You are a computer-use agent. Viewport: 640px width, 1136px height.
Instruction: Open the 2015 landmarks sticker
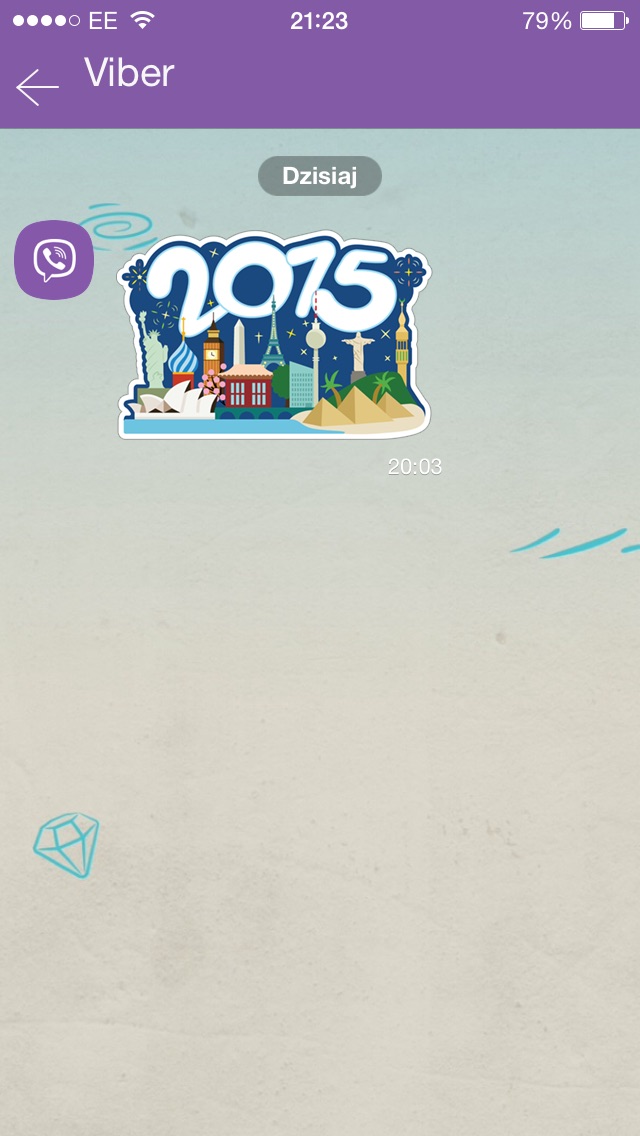(274, 335)
